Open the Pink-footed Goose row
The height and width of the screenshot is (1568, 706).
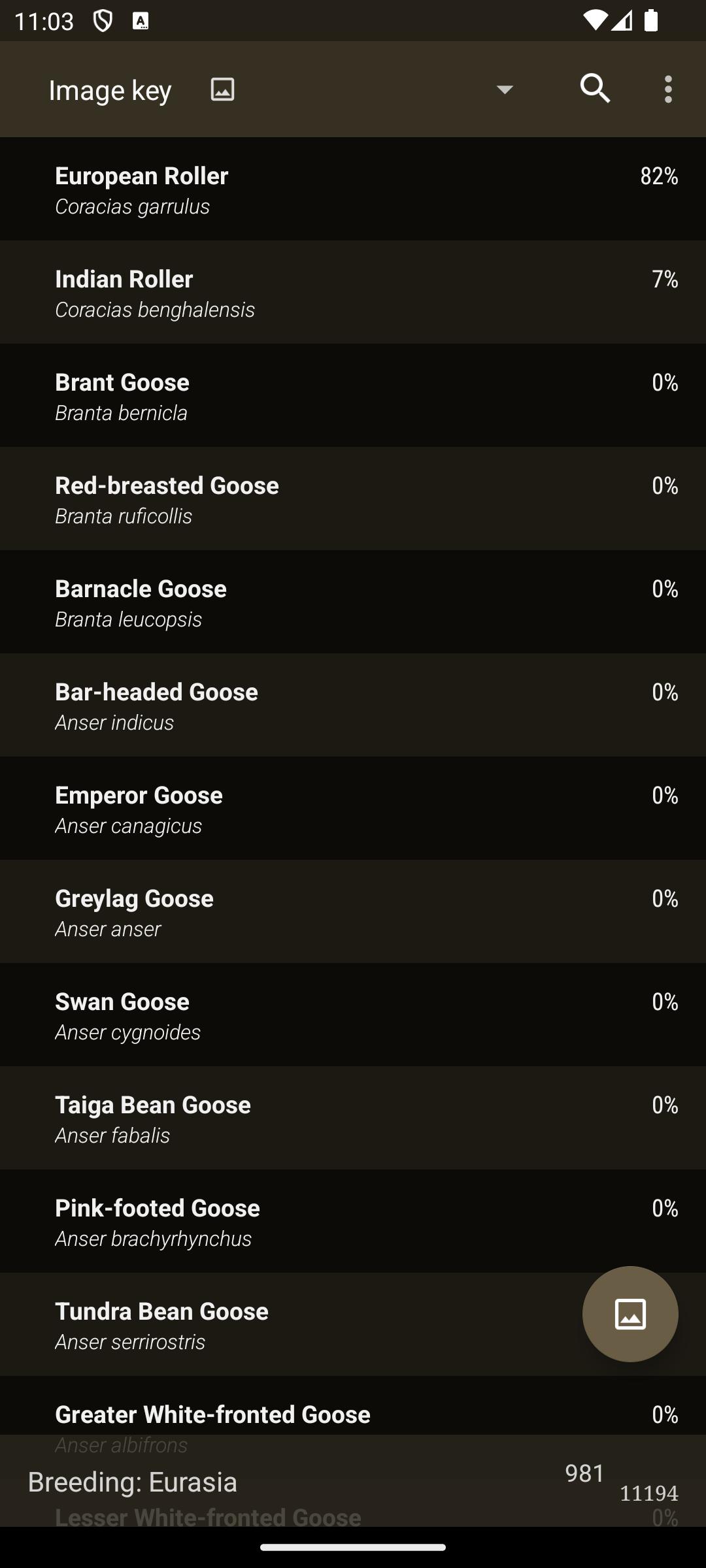pyautogui.click(x=353, y=1221)
